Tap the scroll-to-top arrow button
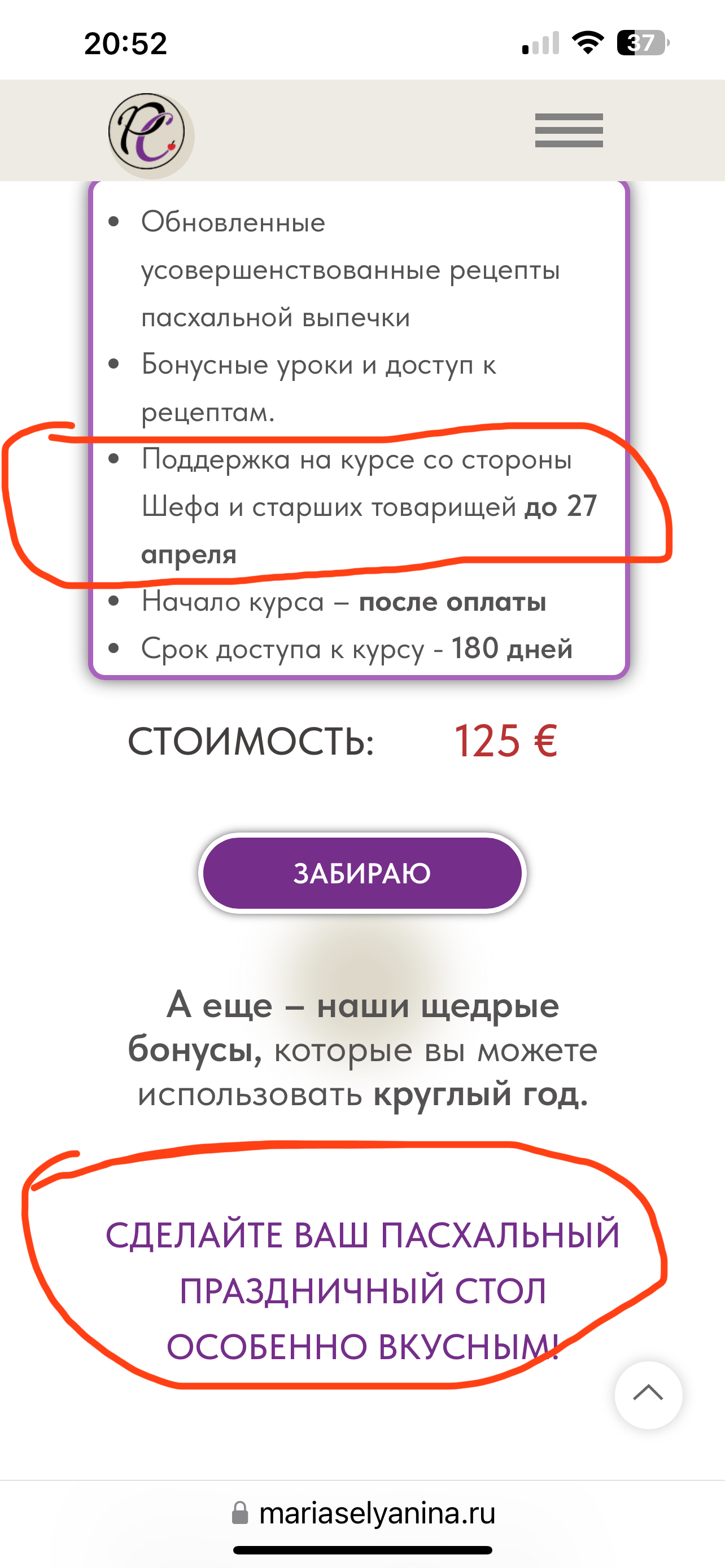The width and height of the screenshot is (725, 1568). click(x=648, y=1394)
